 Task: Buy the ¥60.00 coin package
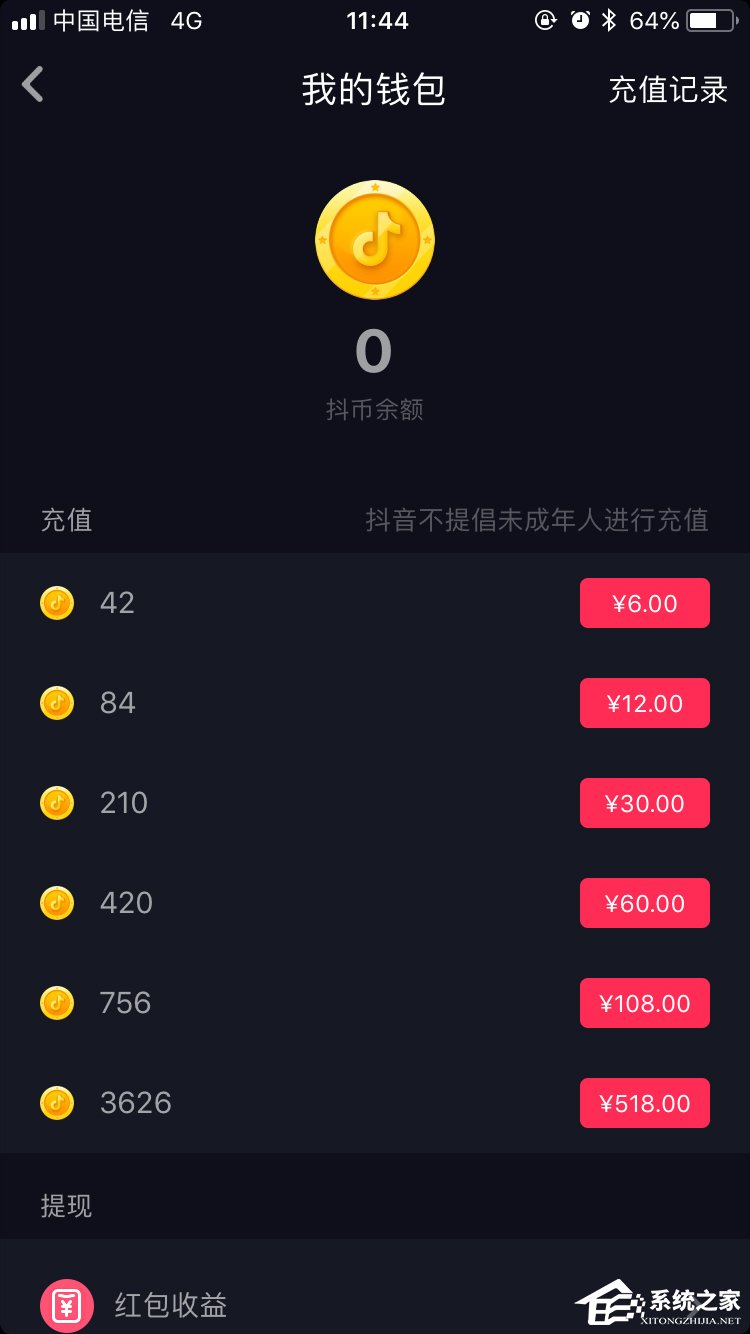tap(644, 902)
